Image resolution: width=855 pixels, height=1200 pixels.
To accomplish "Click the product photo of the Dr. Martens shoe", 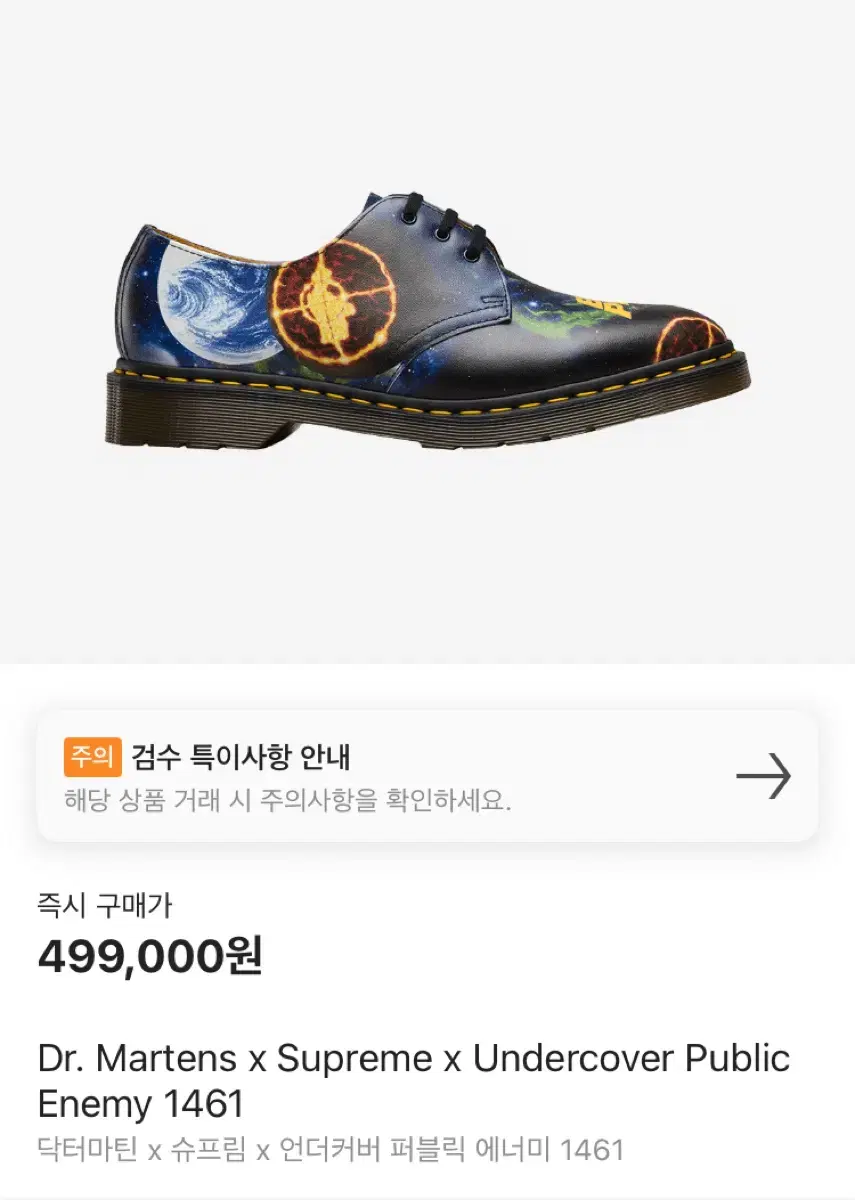I will click(x=420, y=320).
